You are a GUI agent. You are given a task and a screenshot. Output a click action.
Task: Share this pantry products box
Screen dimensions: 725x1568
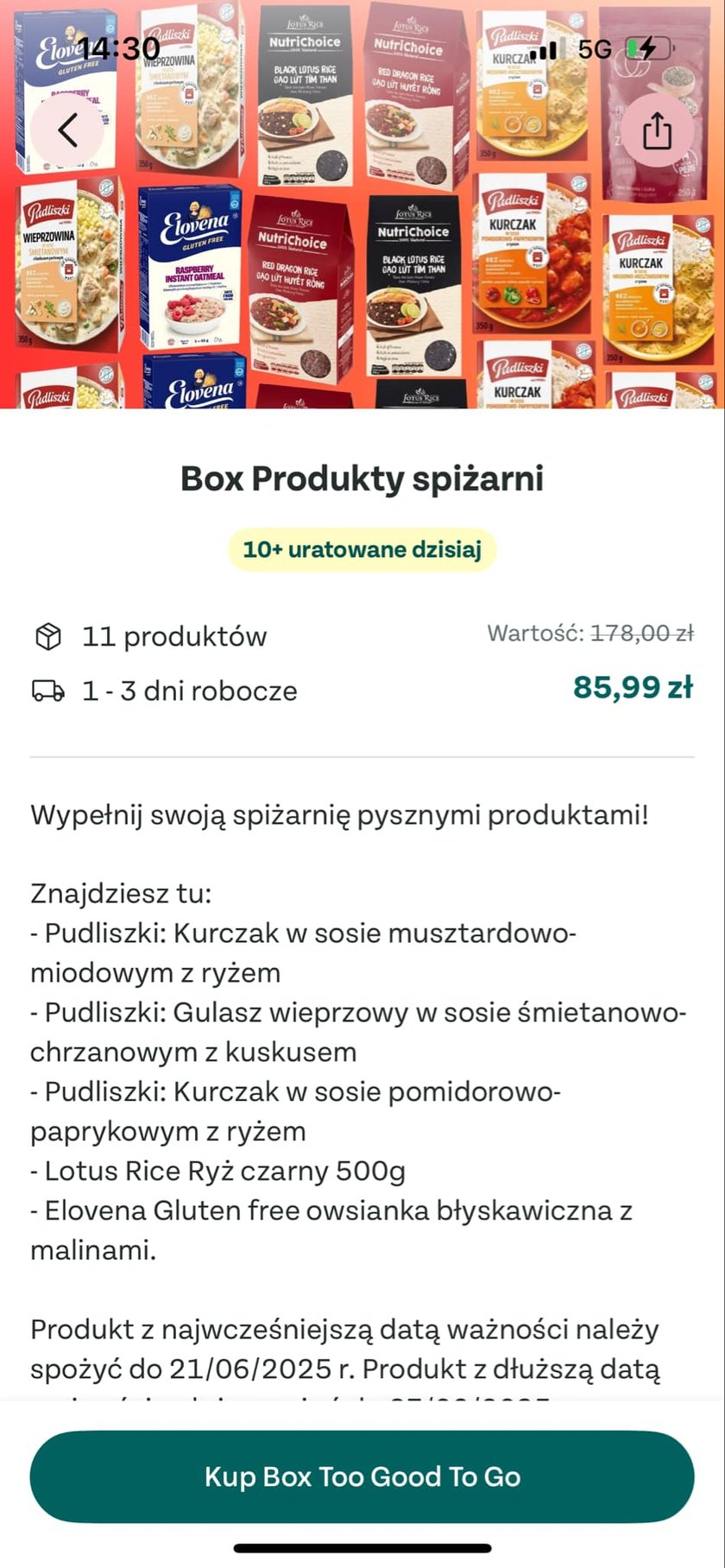point(657,131)
